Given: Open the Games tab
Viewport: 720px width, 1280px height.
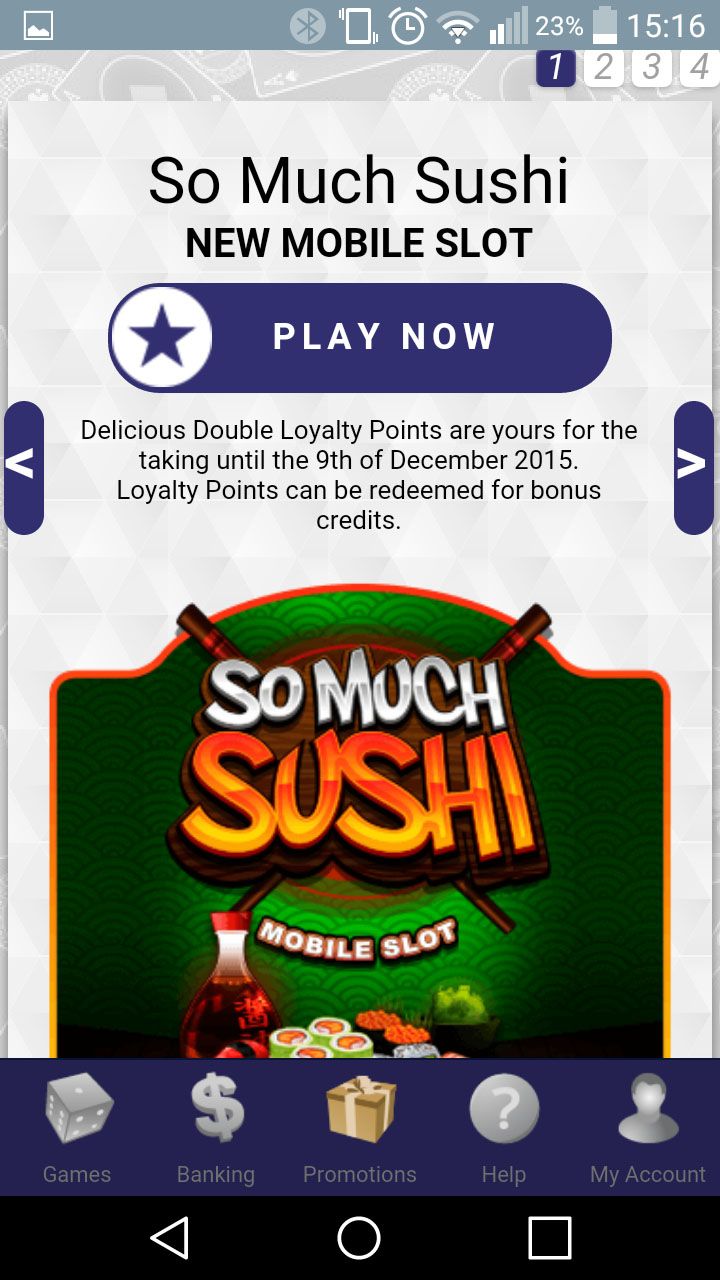Looking at the screenshot, I should pyautogui.click(x=77, y=1128).
